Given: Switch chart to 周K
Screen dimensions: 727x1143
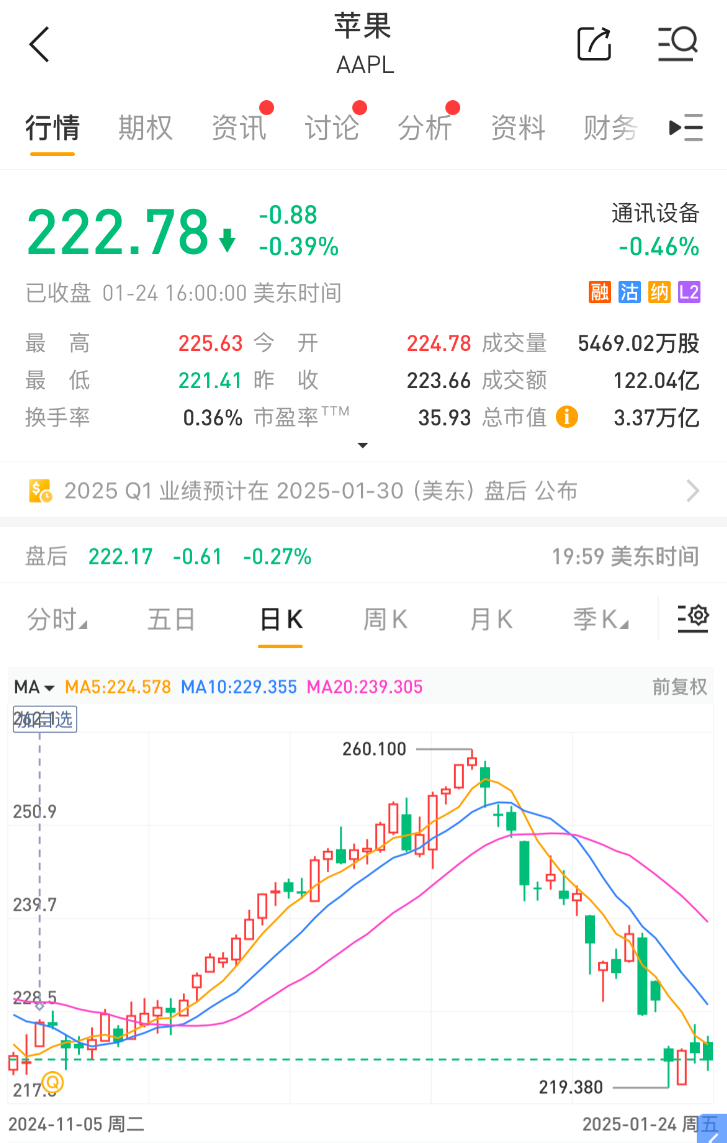Looking at the screenshot, I should coord(385,620).
